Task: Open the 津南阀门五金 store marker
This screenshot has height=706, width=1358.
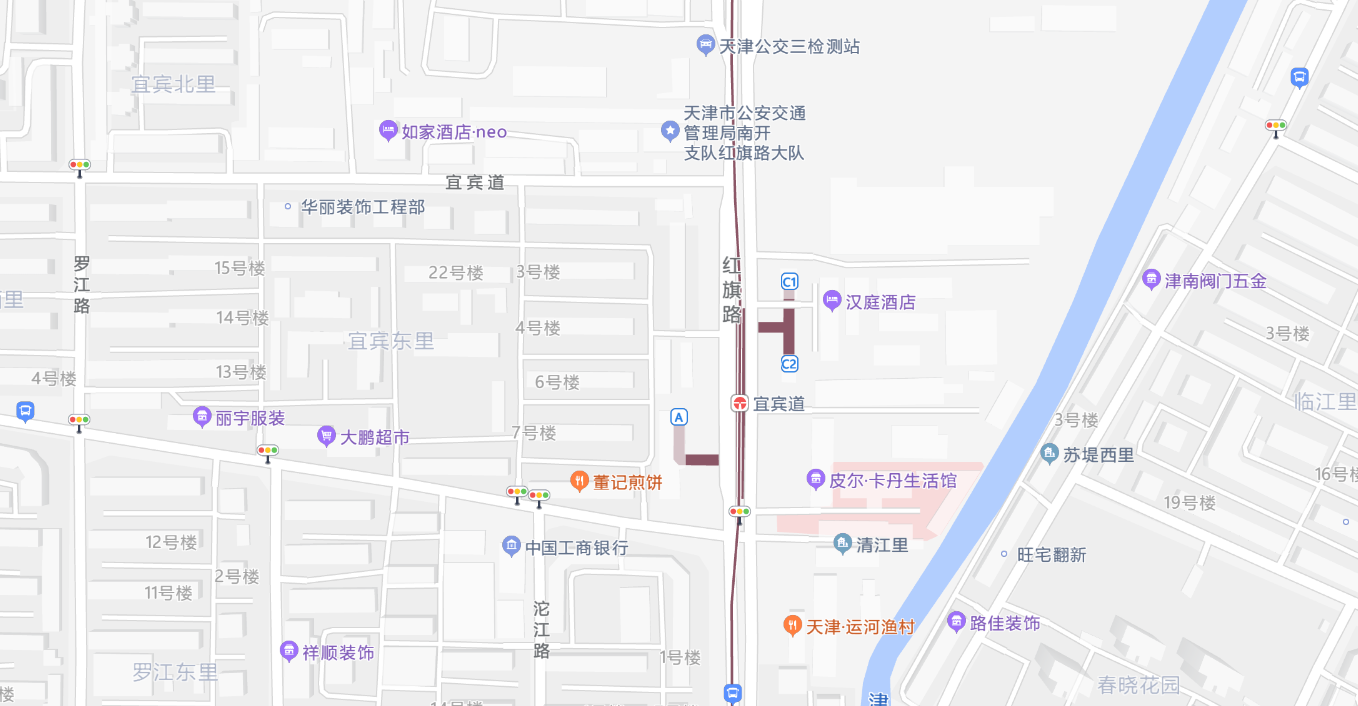Action: tap(1151, 280)
